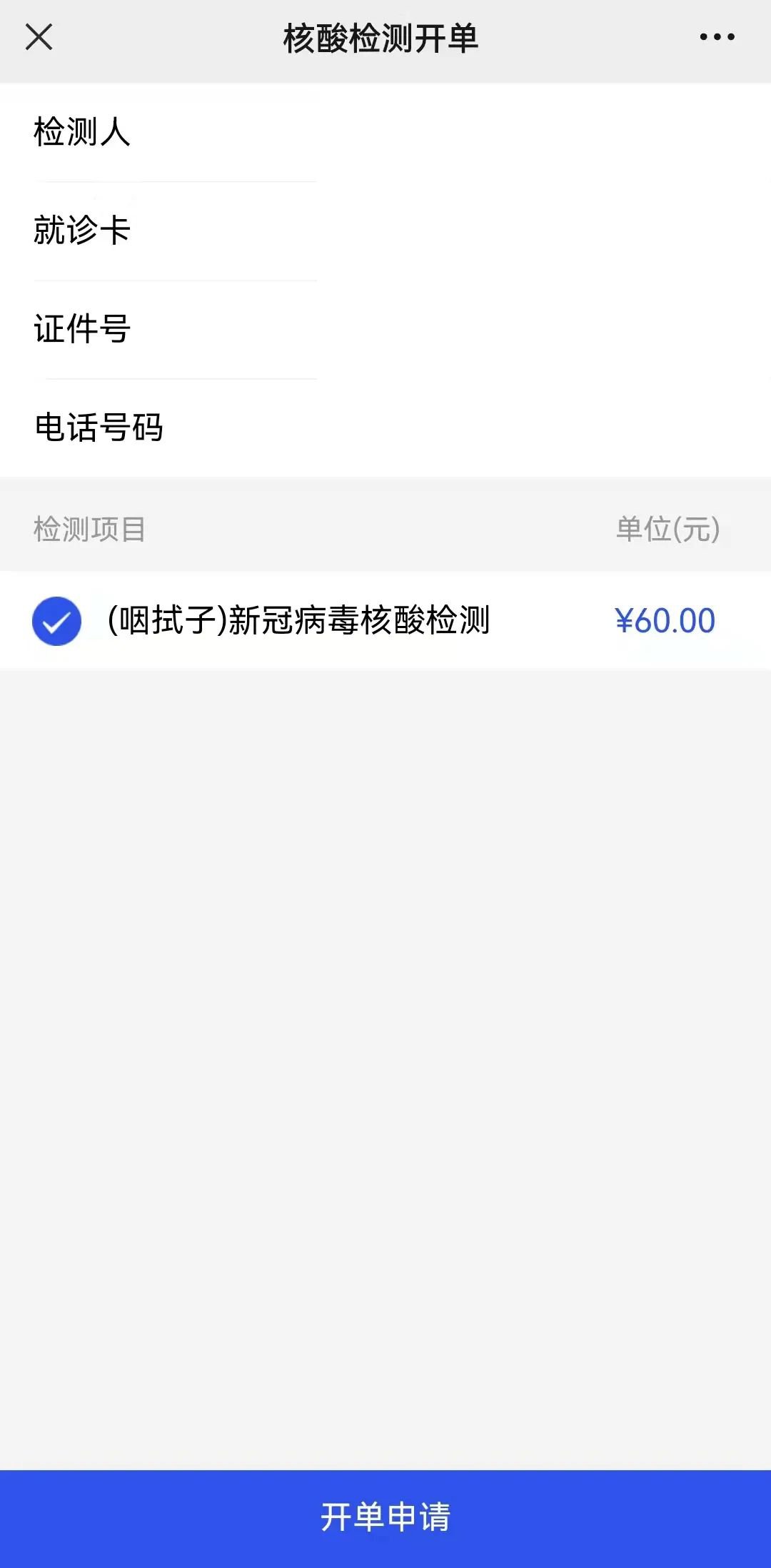Viewport: 771px width, 1568px height.
Task: Open the three-dot overflow menu
Action: [x=717, y=37]
